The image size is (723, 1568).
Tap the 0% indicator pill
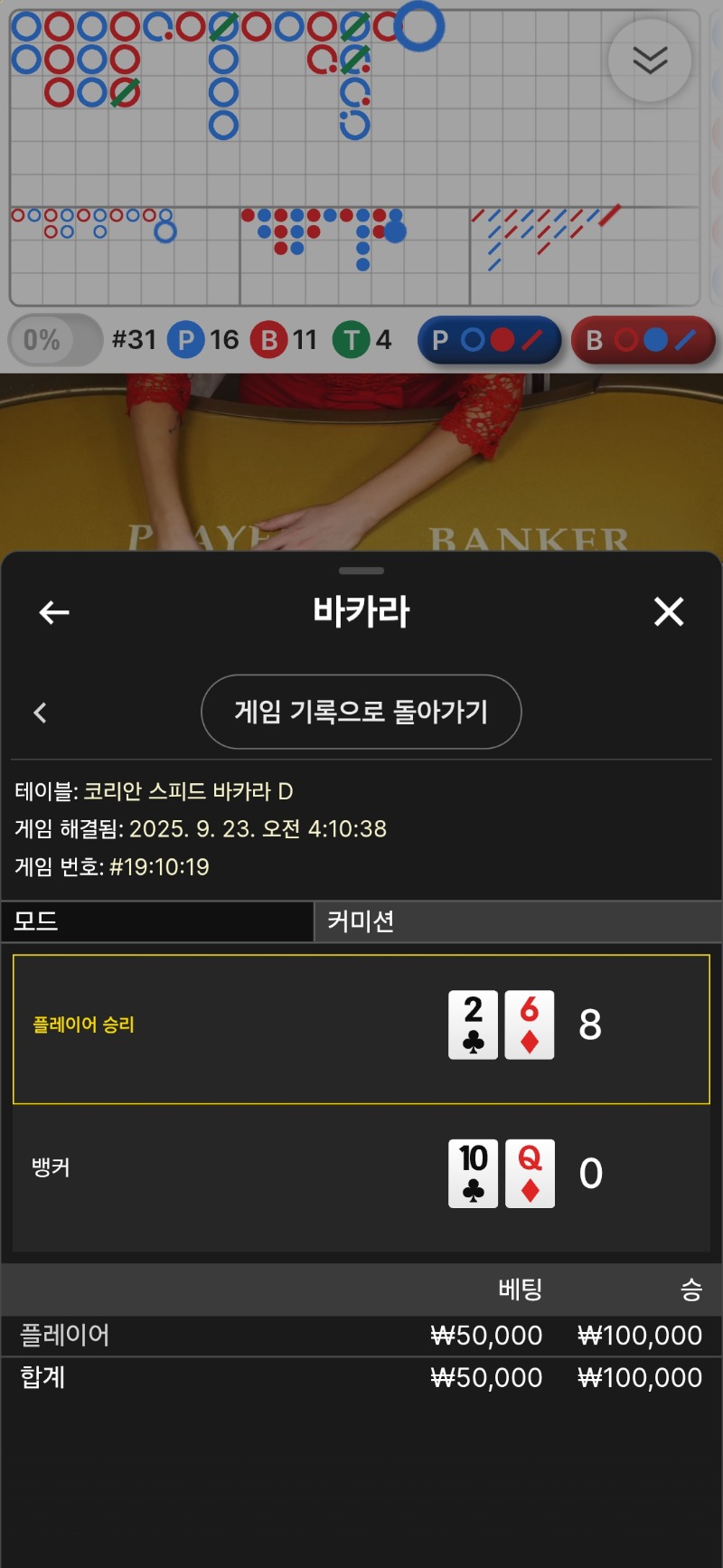55,340
